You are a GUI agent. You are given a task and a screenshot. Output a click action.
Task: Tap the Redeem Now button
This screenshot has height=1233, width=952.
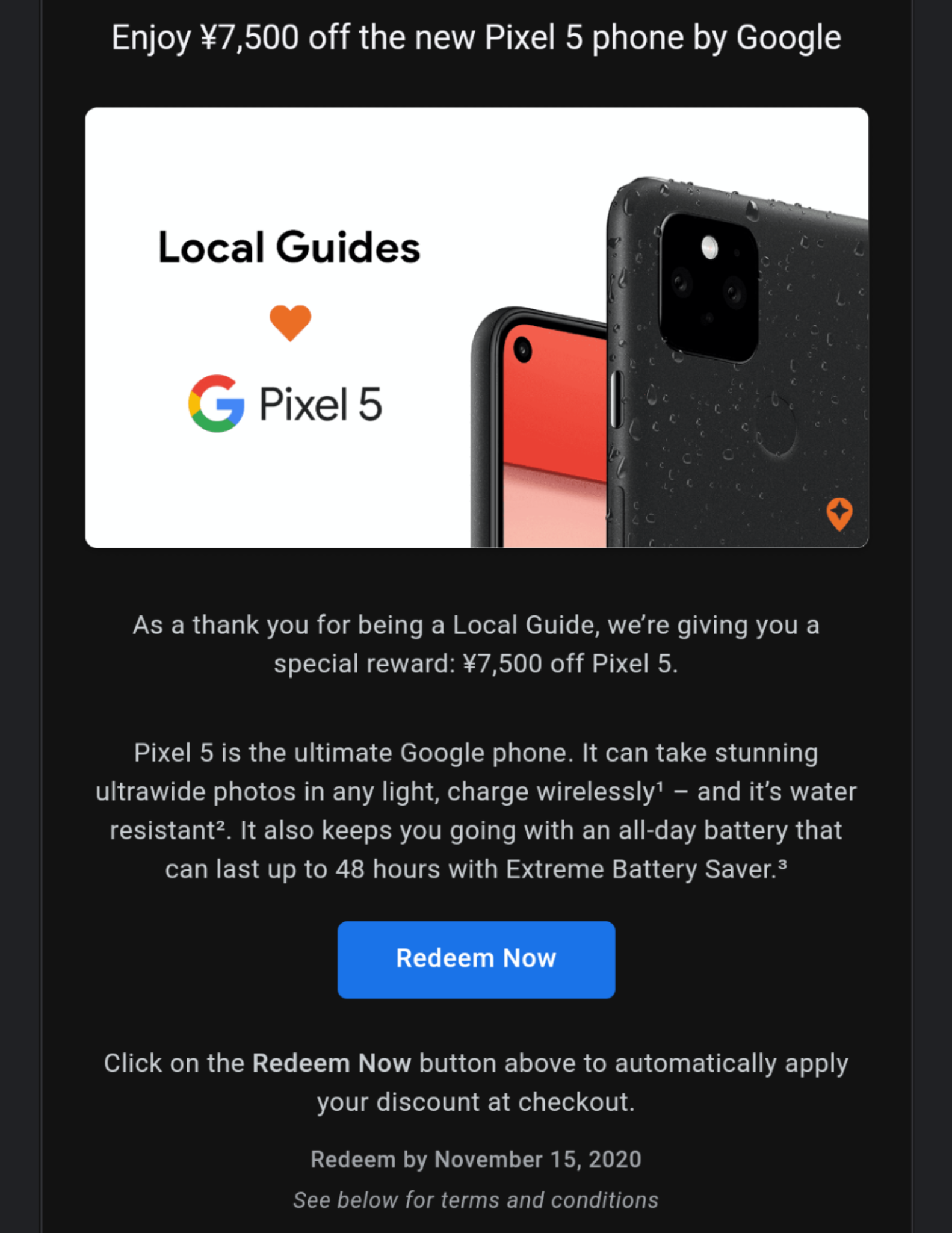[476, 959]
